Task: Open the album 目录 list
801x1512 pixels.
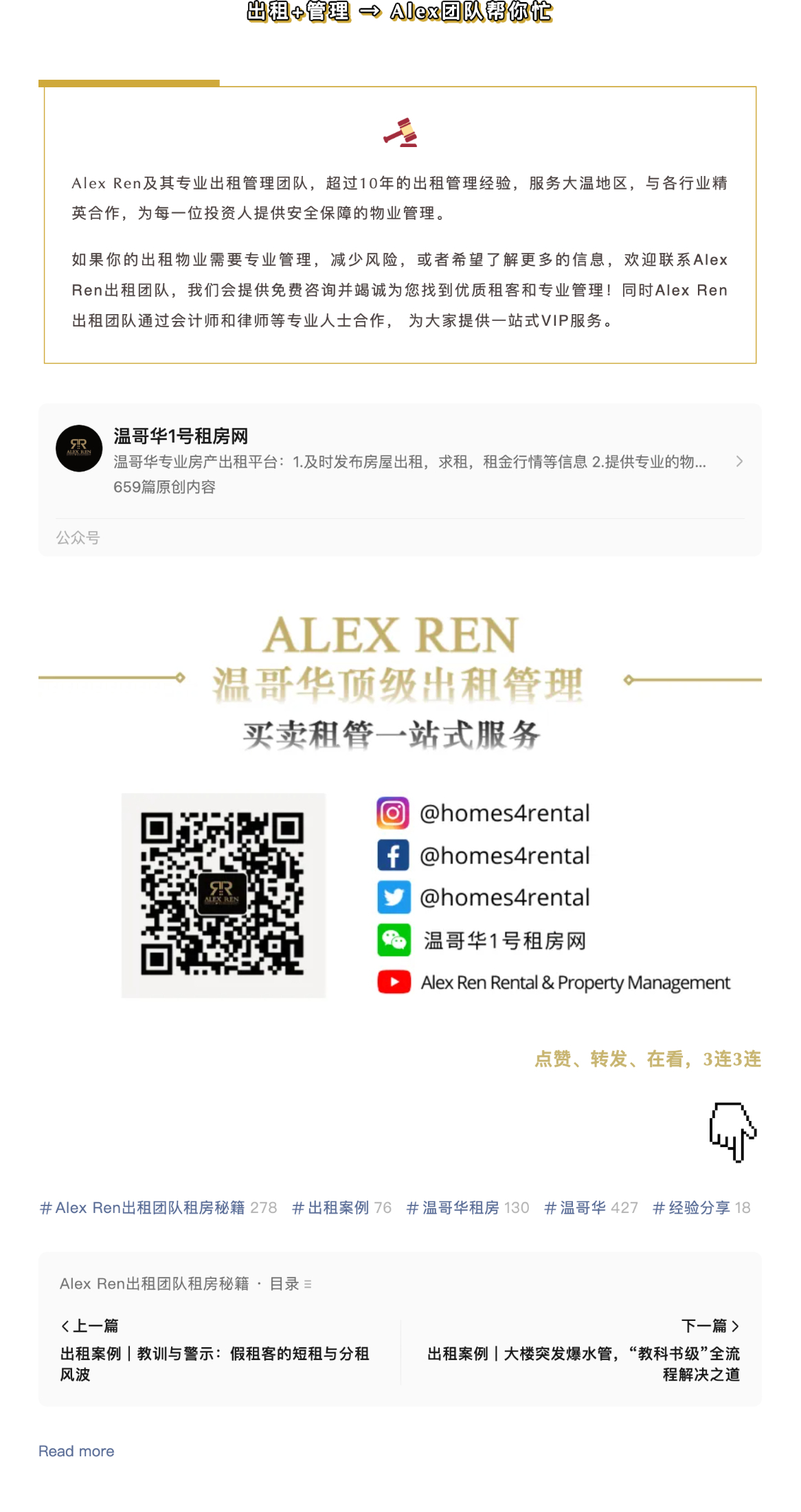Action: 290,1284
